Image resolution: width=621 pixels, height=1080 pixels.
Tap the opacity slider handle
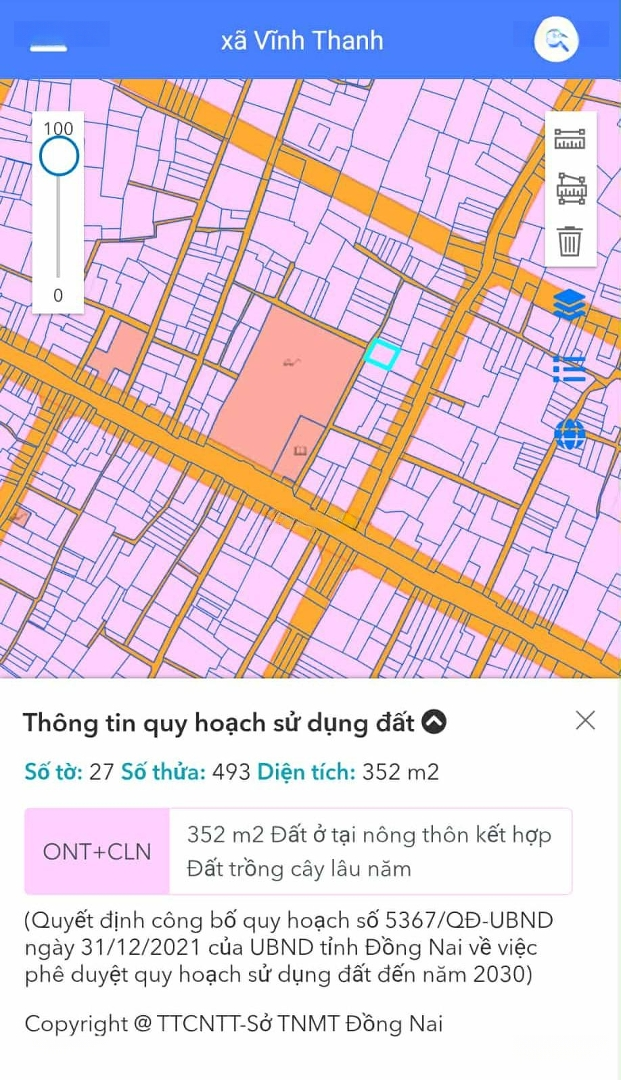pyautogui.click(x=59, y=156)
